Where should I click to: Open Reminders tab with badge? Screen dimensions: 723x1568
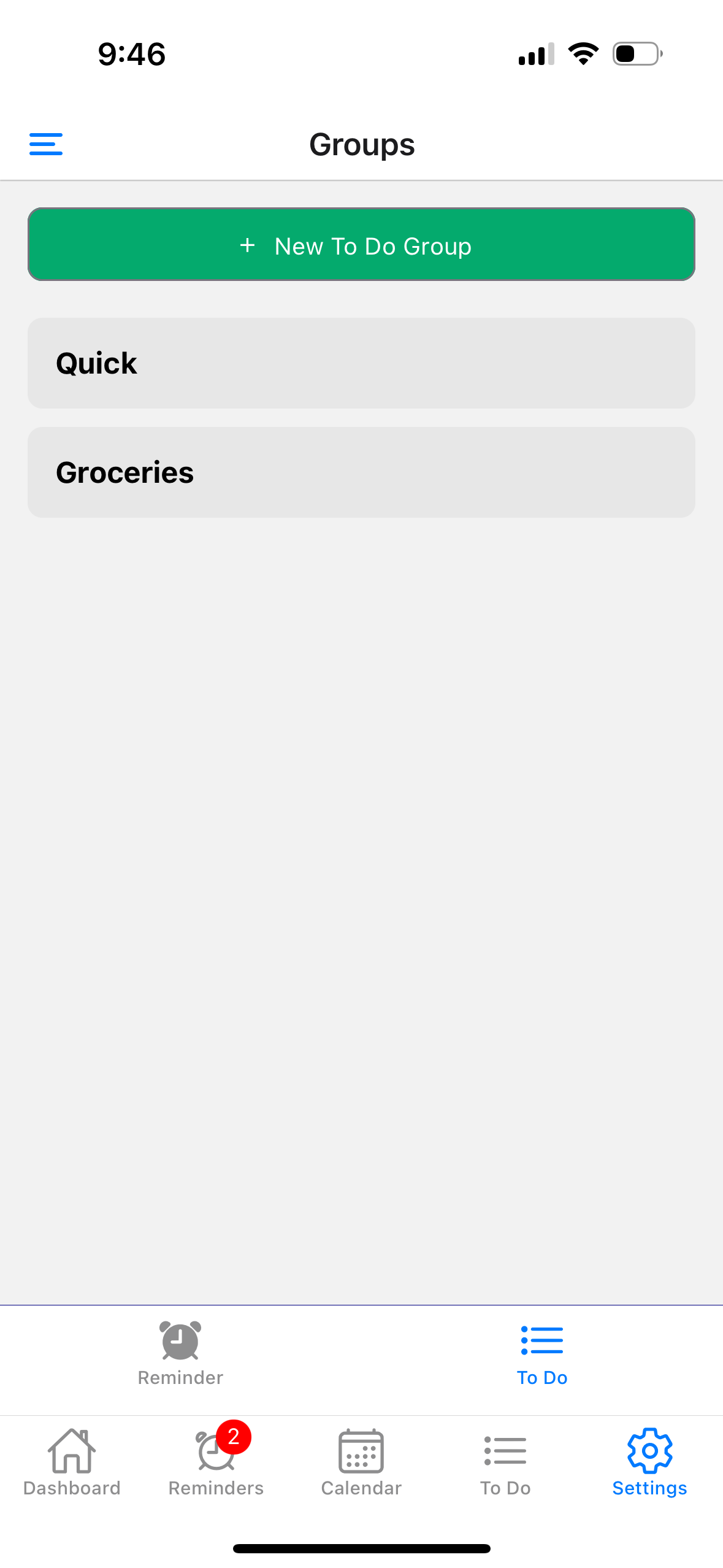(x=216, y=1462)
